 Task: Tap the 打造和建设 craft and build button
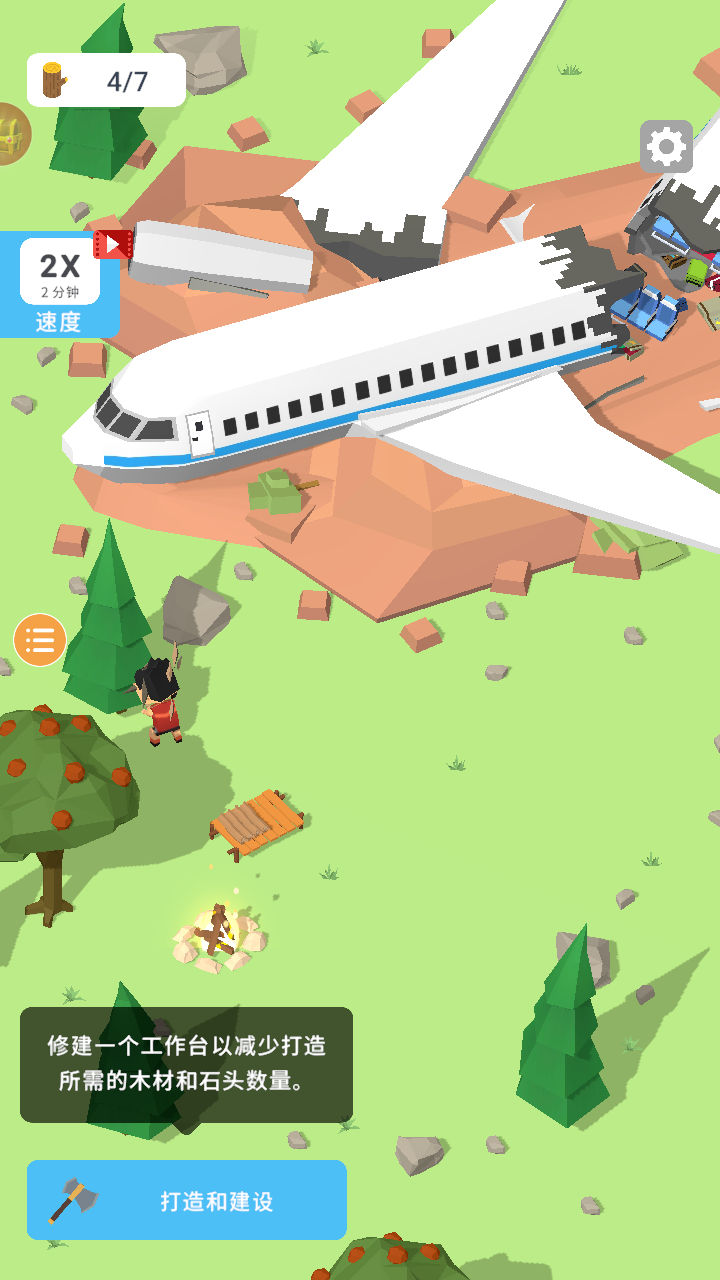[x=187, y=1200]
